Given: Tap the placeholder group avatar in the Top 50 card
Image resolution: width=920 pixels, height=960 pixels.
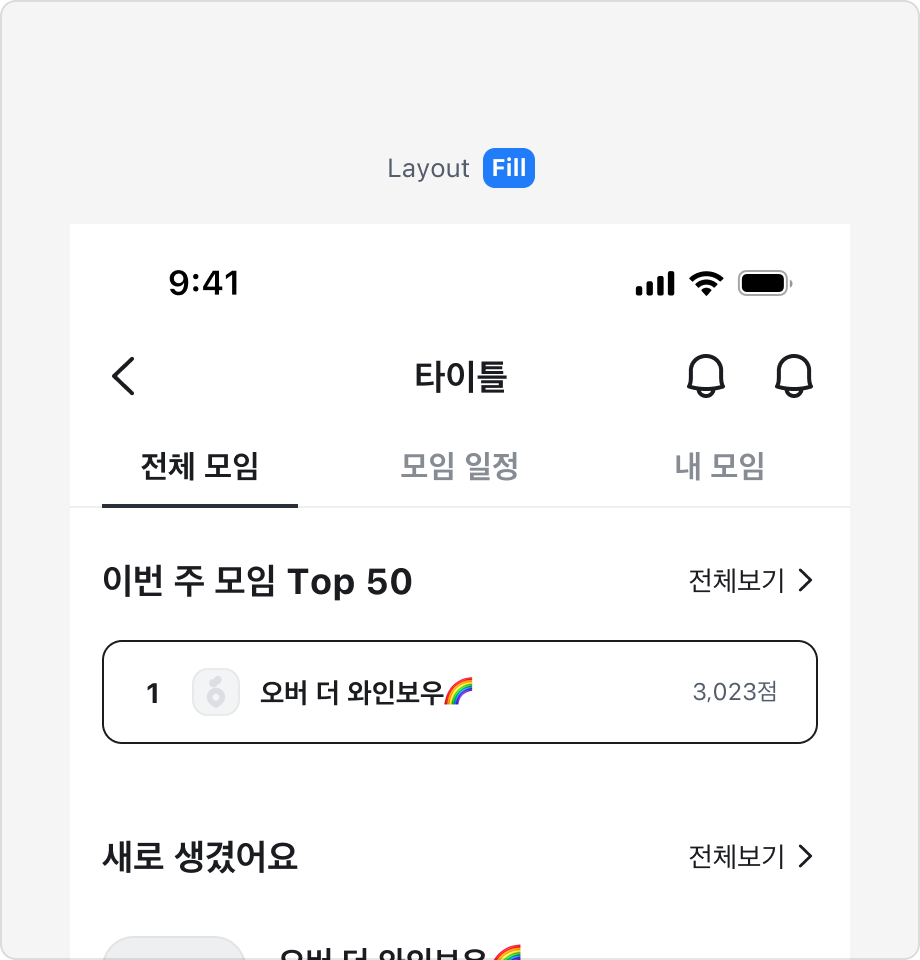Looking at the screenshot, I should [216, 692].
